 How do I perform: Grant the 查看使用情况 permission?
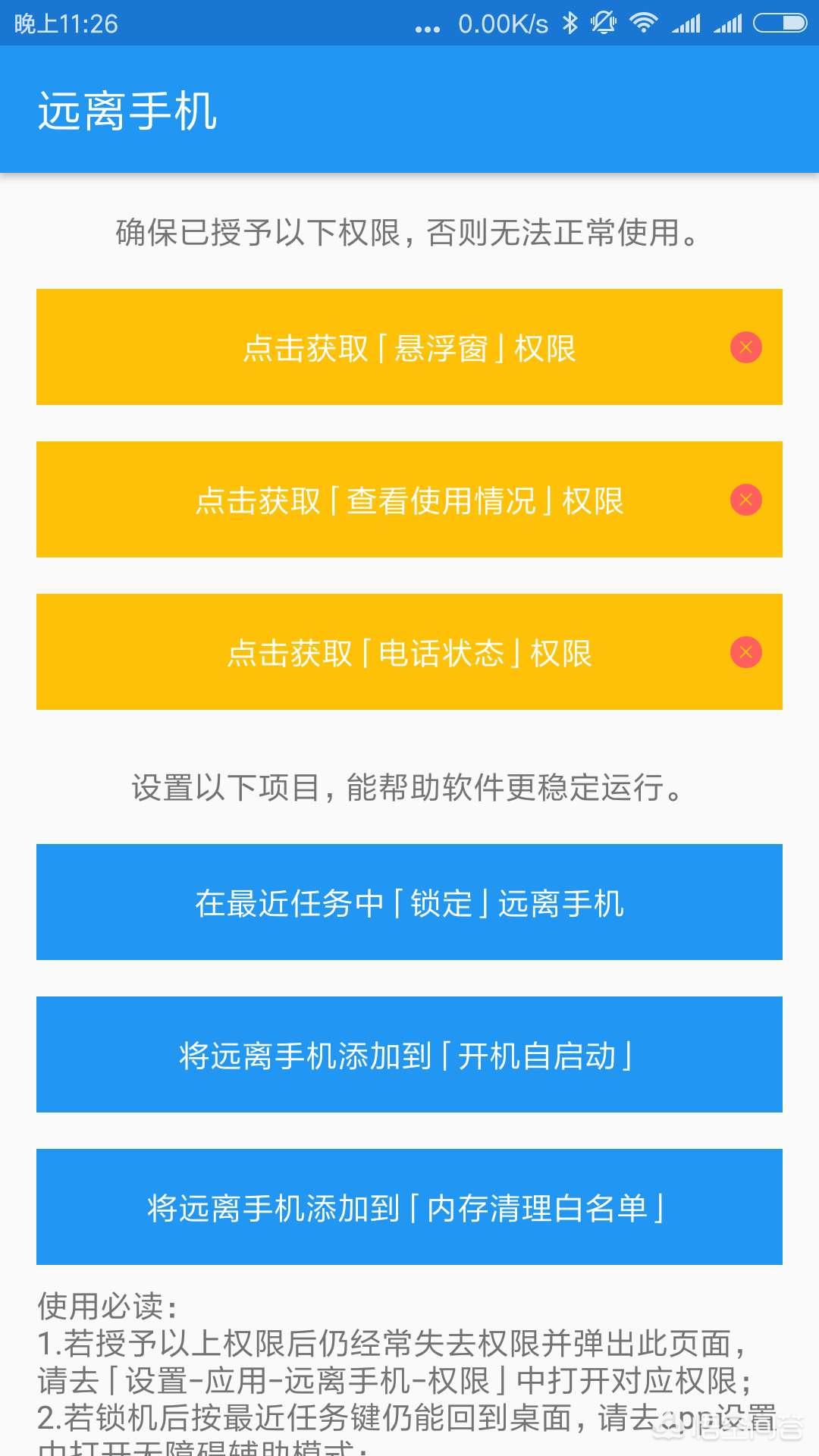[x=409, y=500]
